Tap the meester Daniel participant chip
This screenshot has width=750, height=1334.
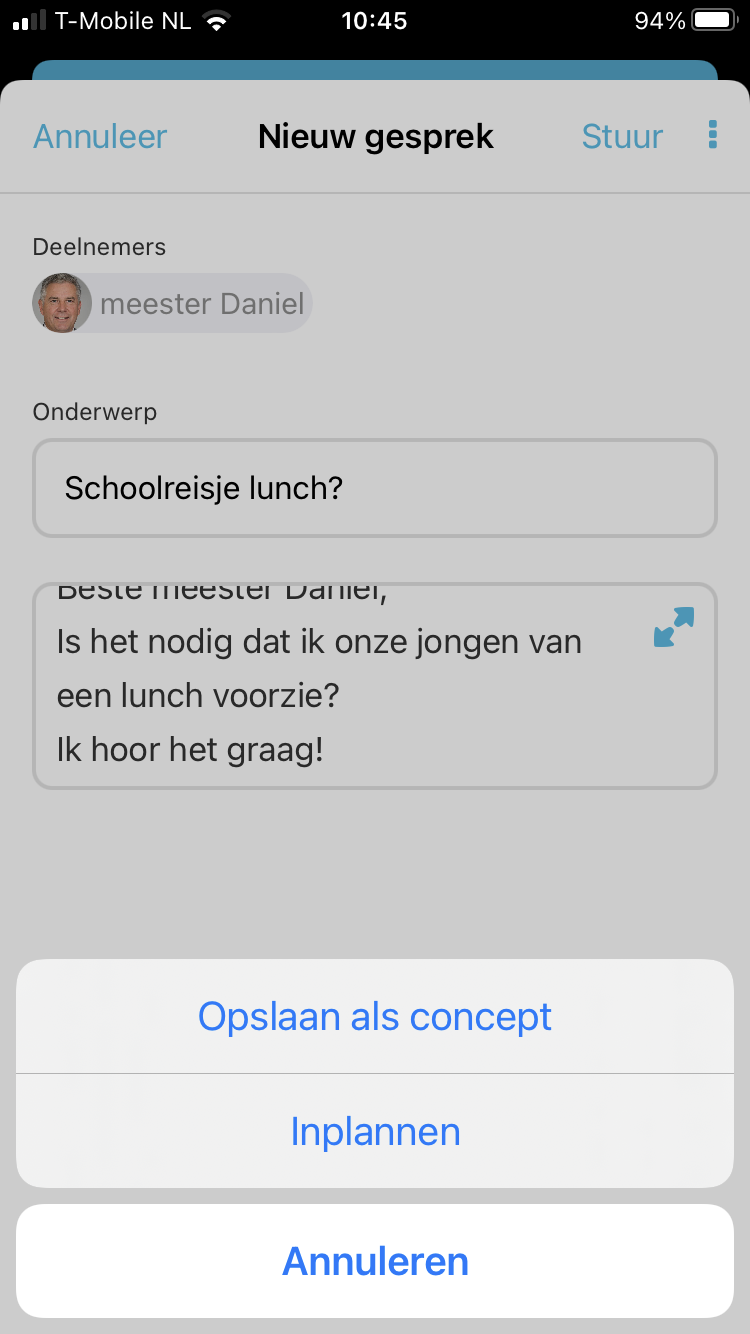click(173, 303)
